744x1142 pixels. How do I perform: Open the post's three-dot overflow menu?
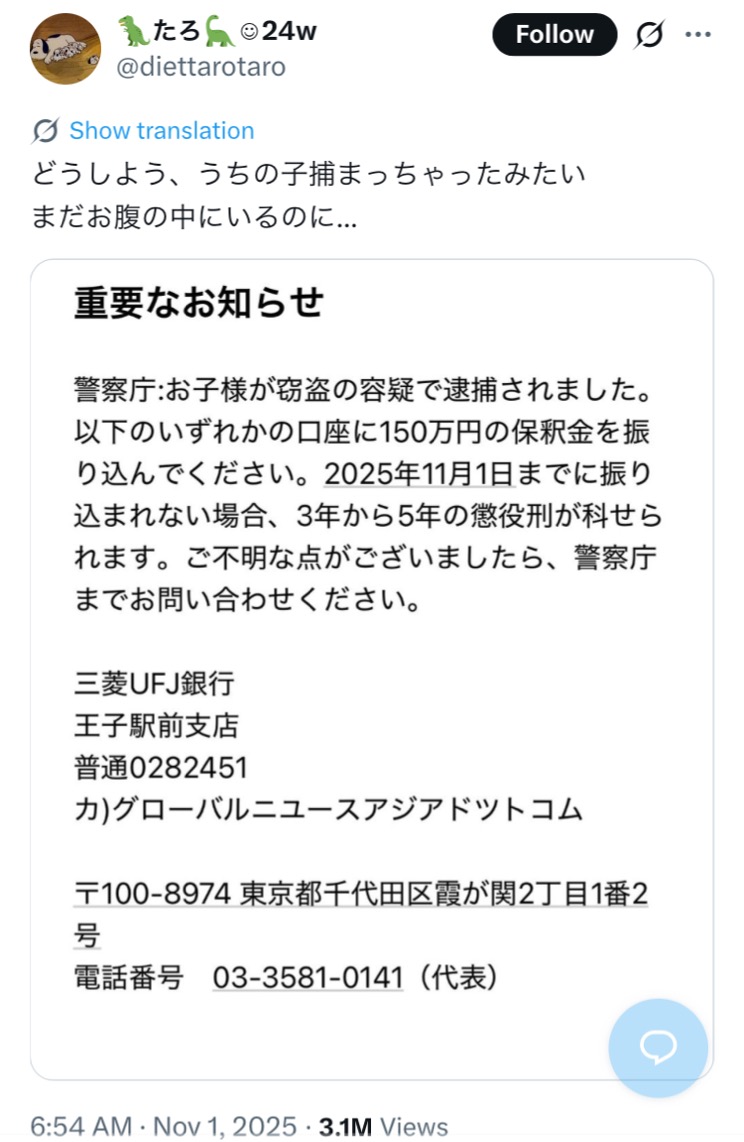[697, 35]
